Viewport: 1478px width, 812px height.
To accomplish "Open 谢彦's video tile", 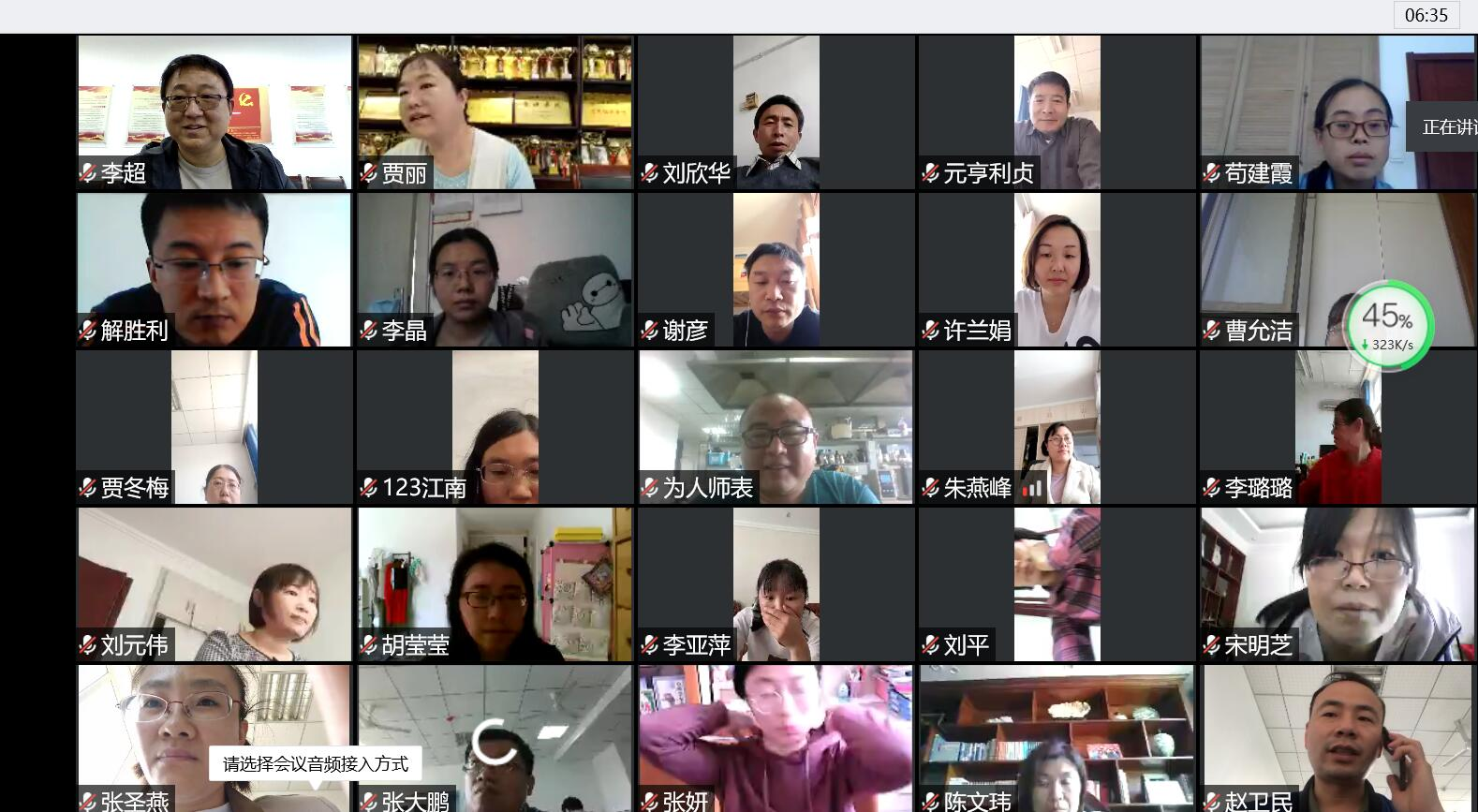I will point(776,270).
